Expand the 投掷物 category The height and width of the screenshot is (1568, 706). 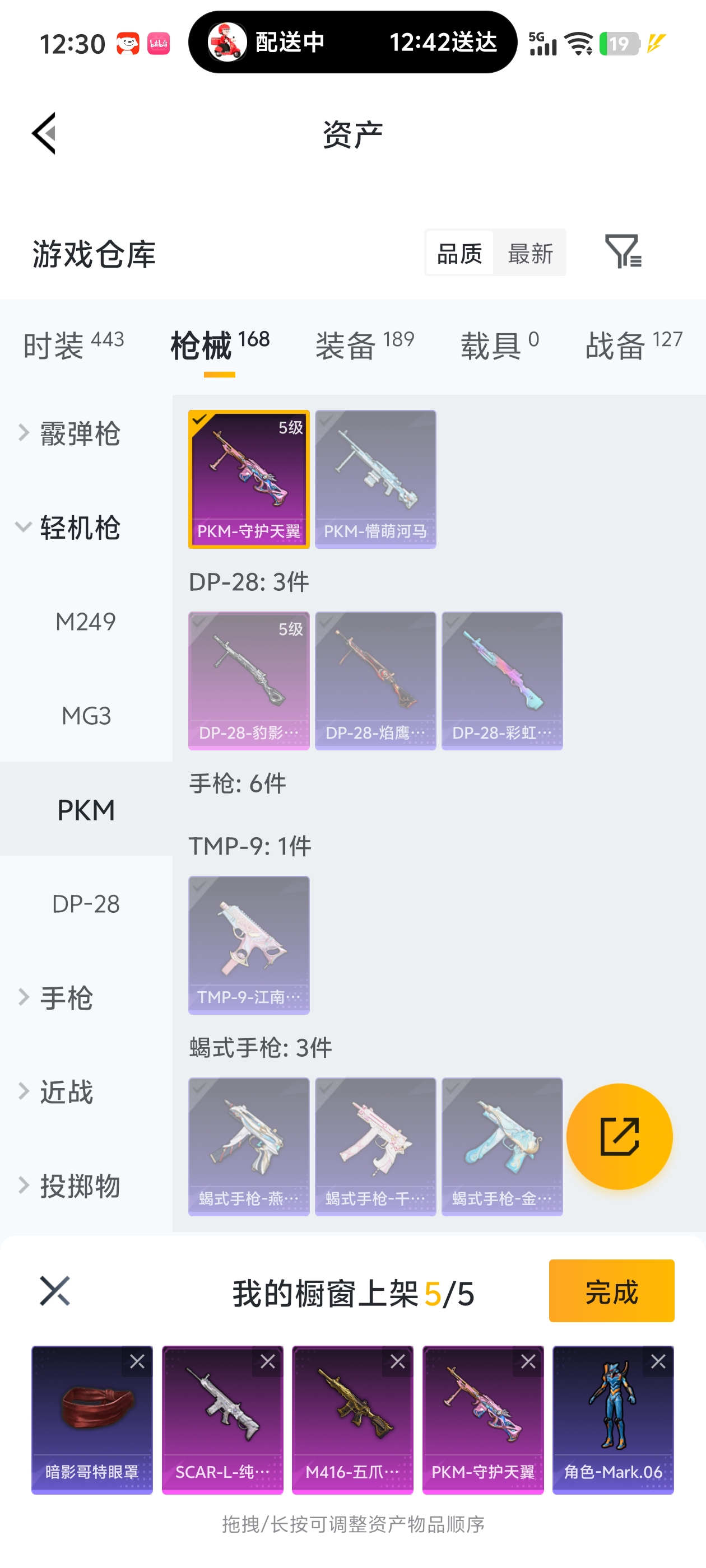click(79, 1186)
